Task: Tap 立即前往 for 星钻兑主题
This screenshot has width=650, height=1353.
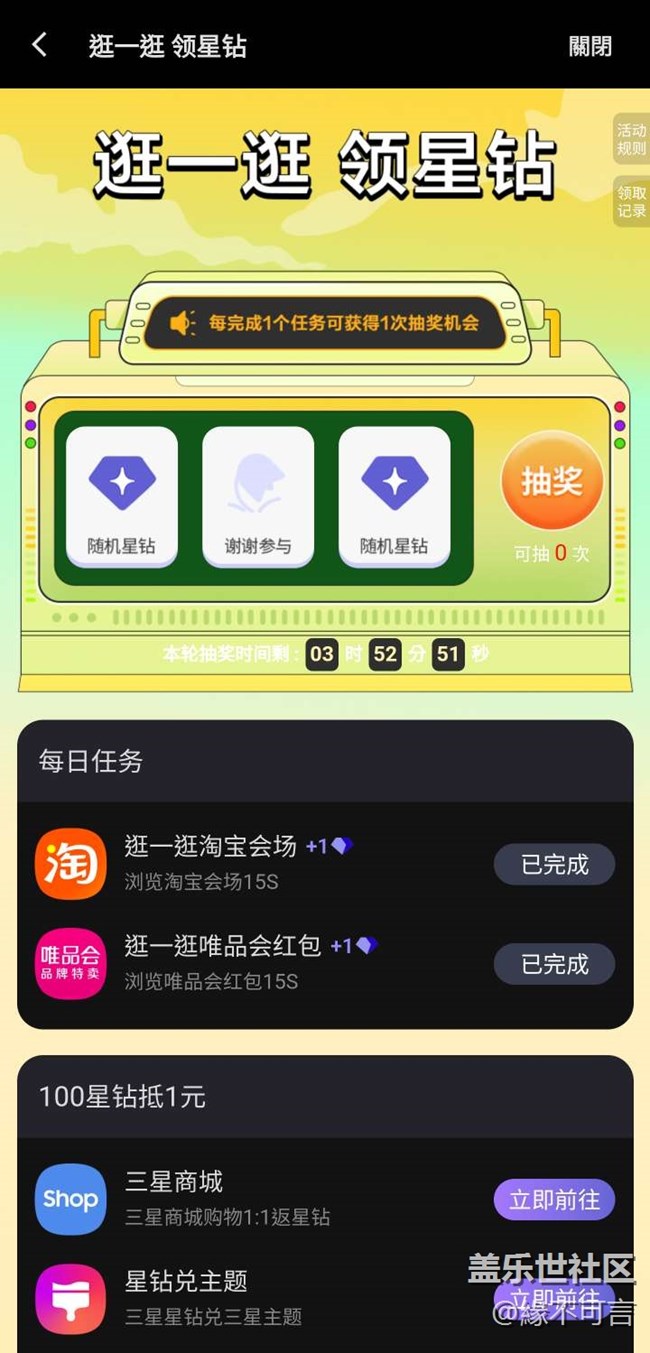Action: coord(554,1296)
